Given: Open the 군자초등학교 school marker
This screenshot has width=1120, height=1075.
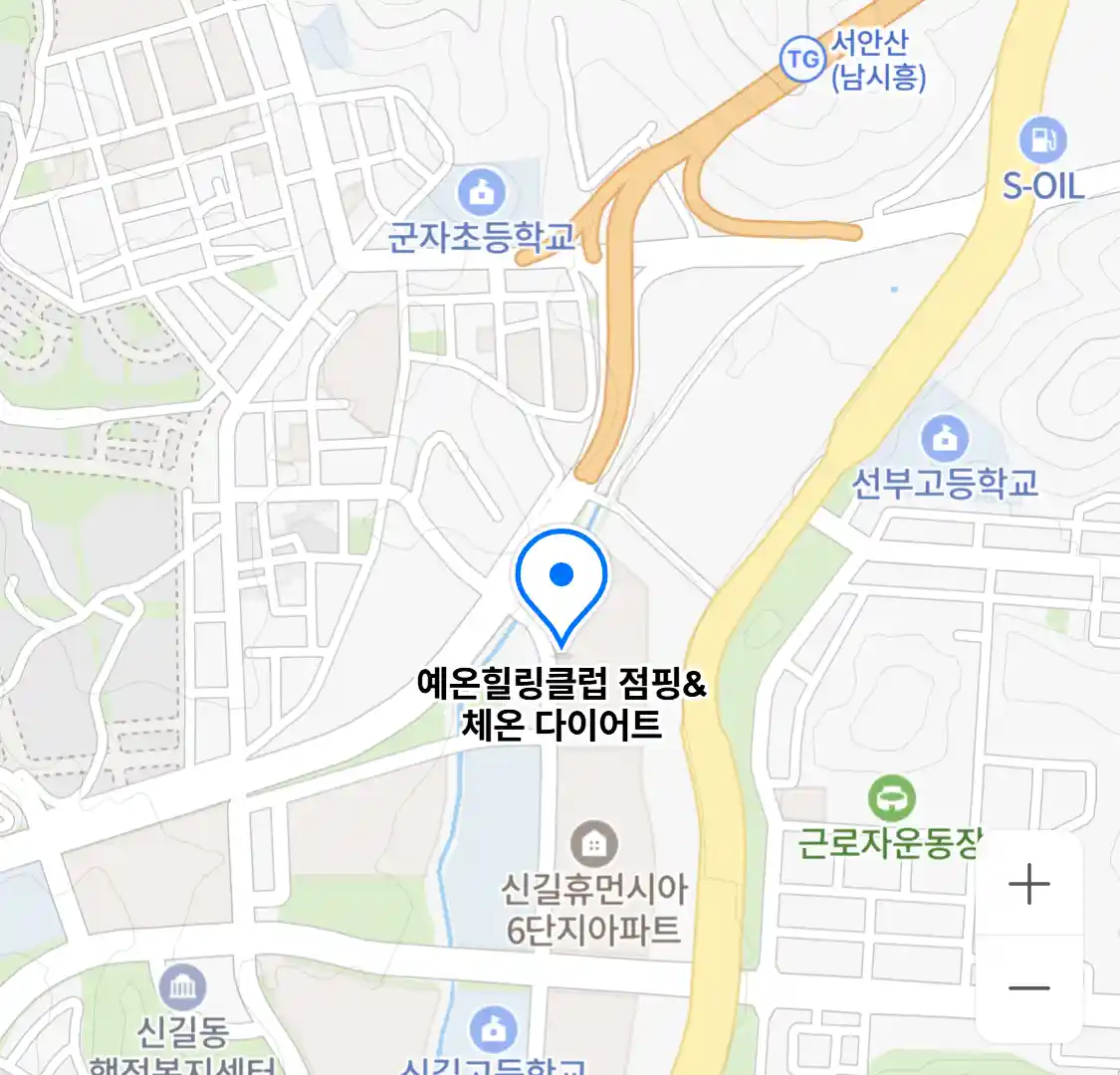Looking at the screenshot, I should click(x=482, y=193).
